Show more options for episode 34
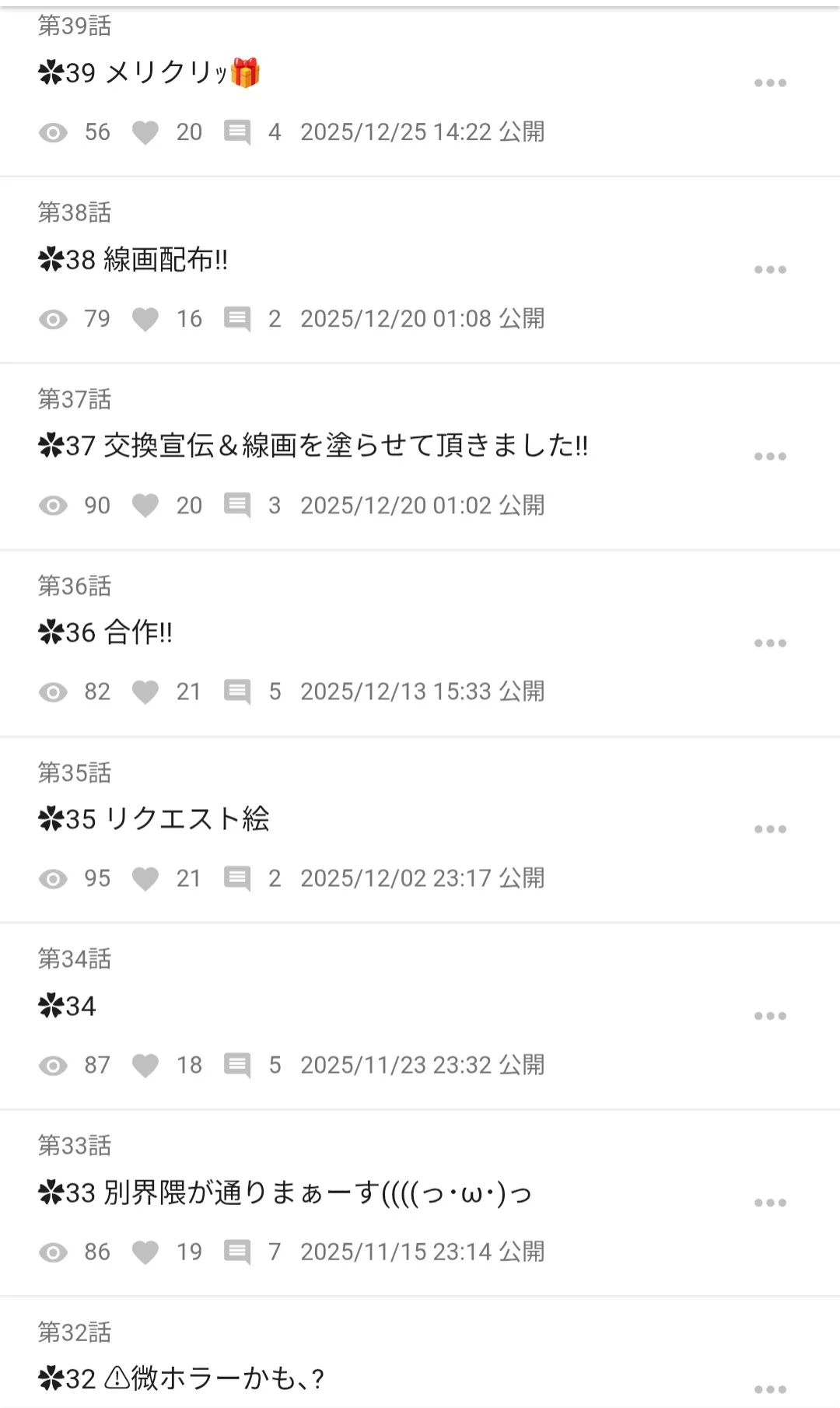This screenshot has height=1408, width=840. (x=770, y=1016)
